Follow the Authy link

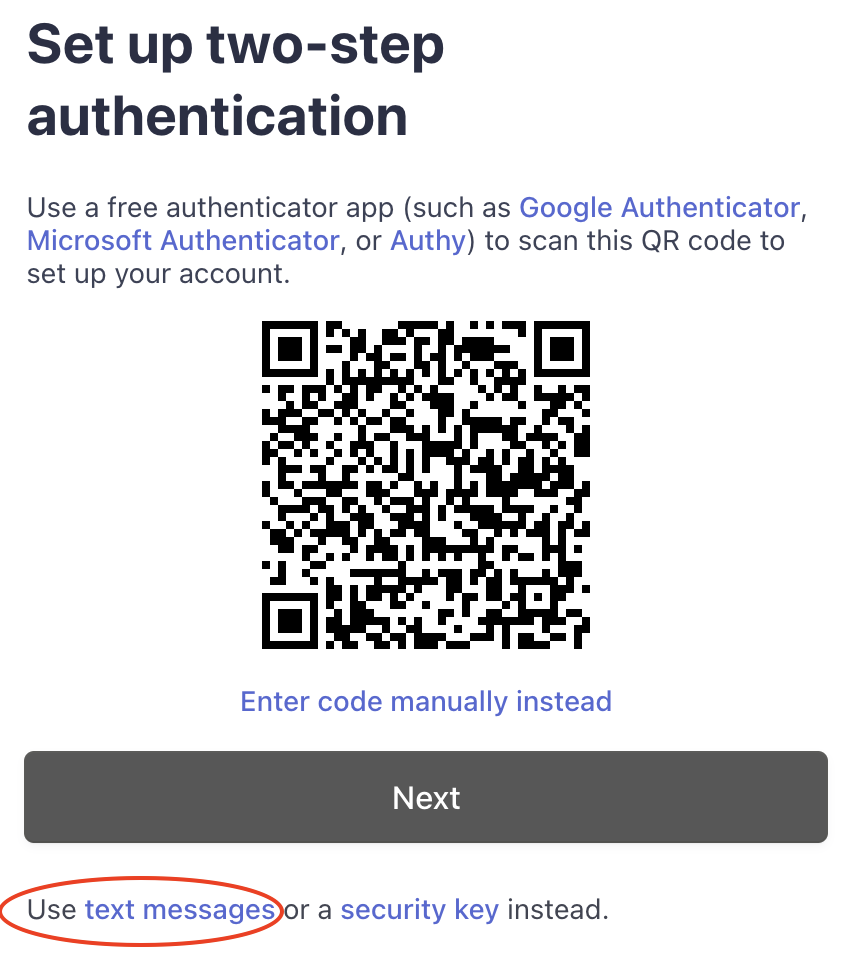click(428, 241)
